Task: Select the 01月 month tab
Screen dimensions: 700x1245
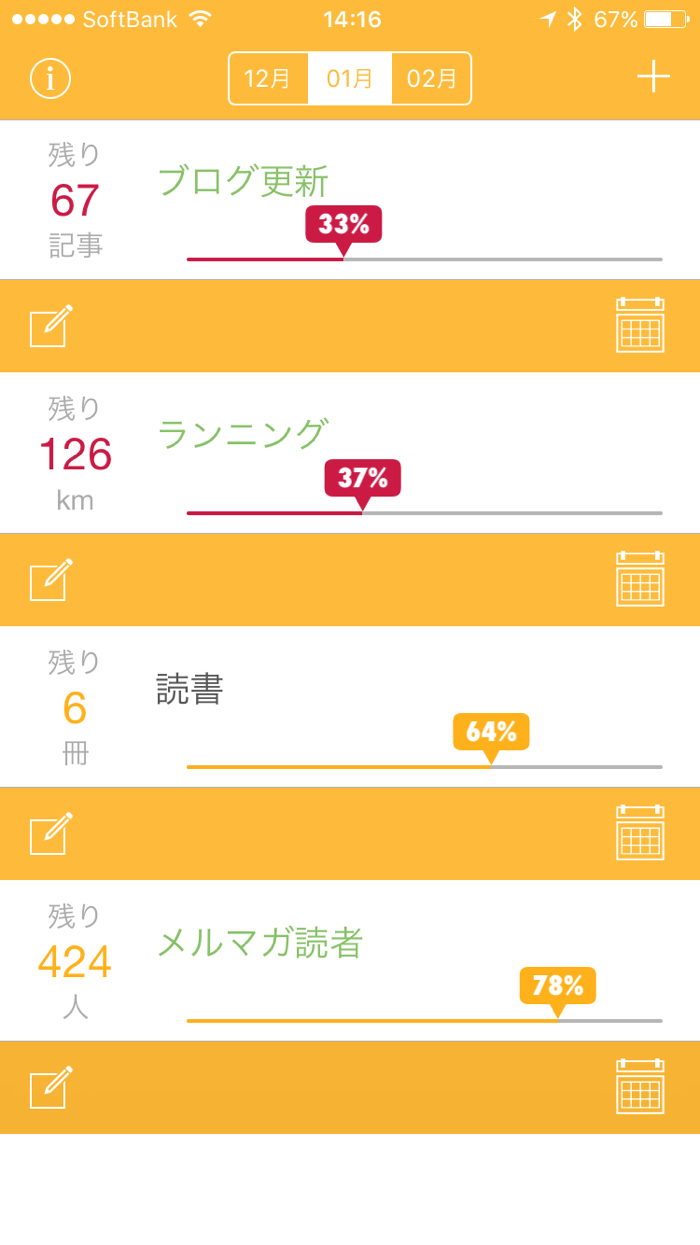Action: pos(350,78)
